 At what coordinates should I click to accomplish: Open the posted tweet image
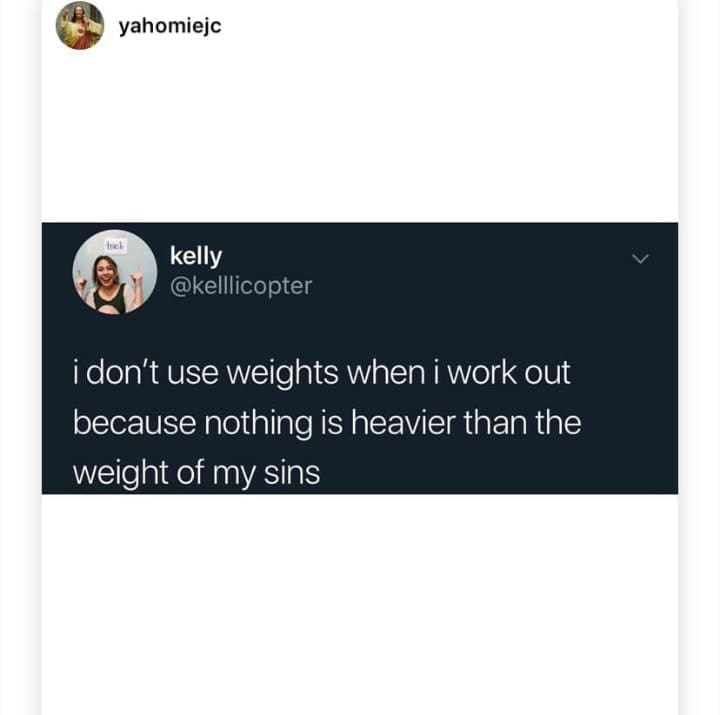pyautogui.click(x=360, y=358)
